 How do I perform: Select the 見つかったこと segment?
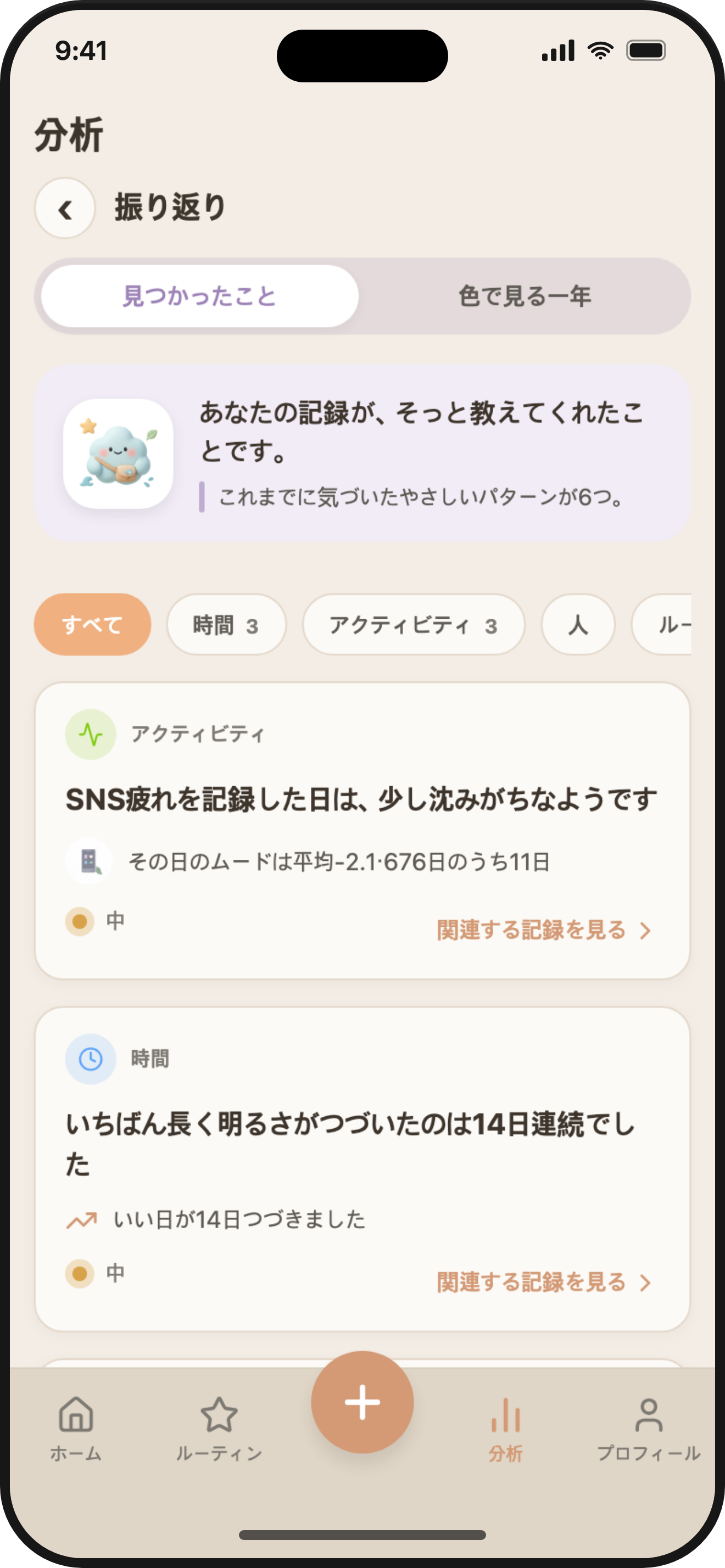(200, 296)
